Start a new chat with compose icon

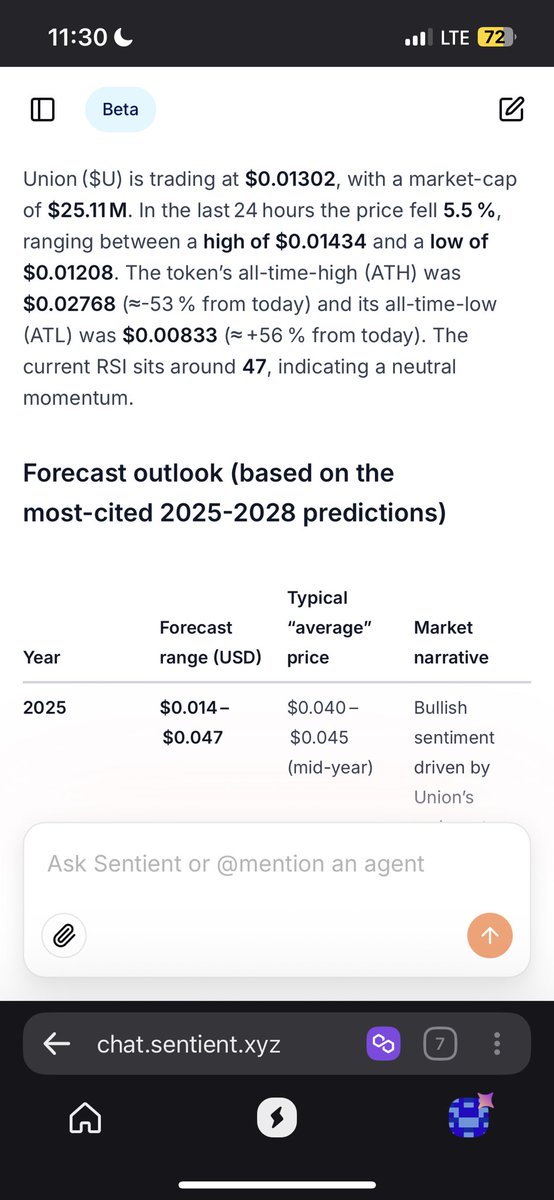pyautogui.click(x=511, y=109)
